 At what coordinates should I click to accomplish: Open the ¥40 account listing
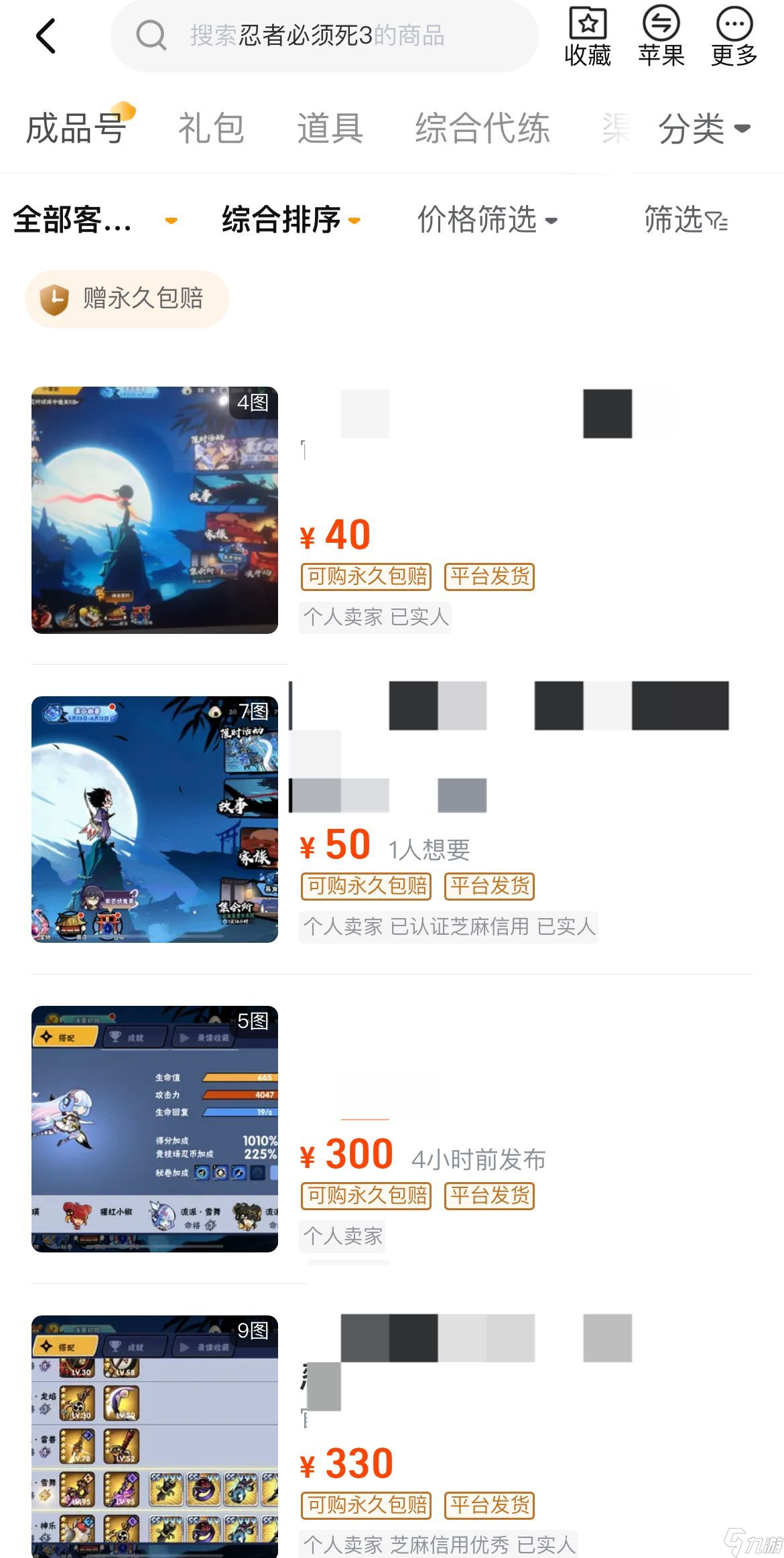pos(402,509)
